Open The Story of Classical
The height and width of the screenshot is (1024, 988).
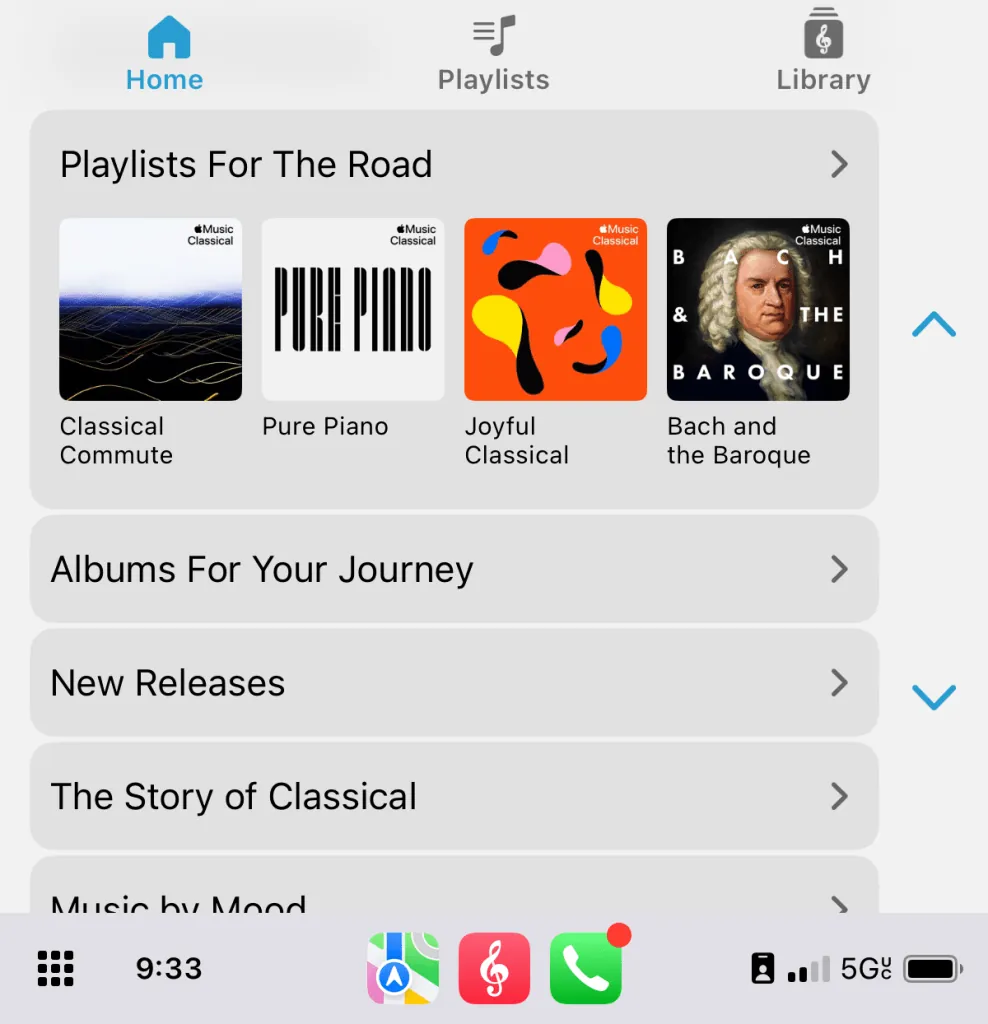[x=453, y=797]
